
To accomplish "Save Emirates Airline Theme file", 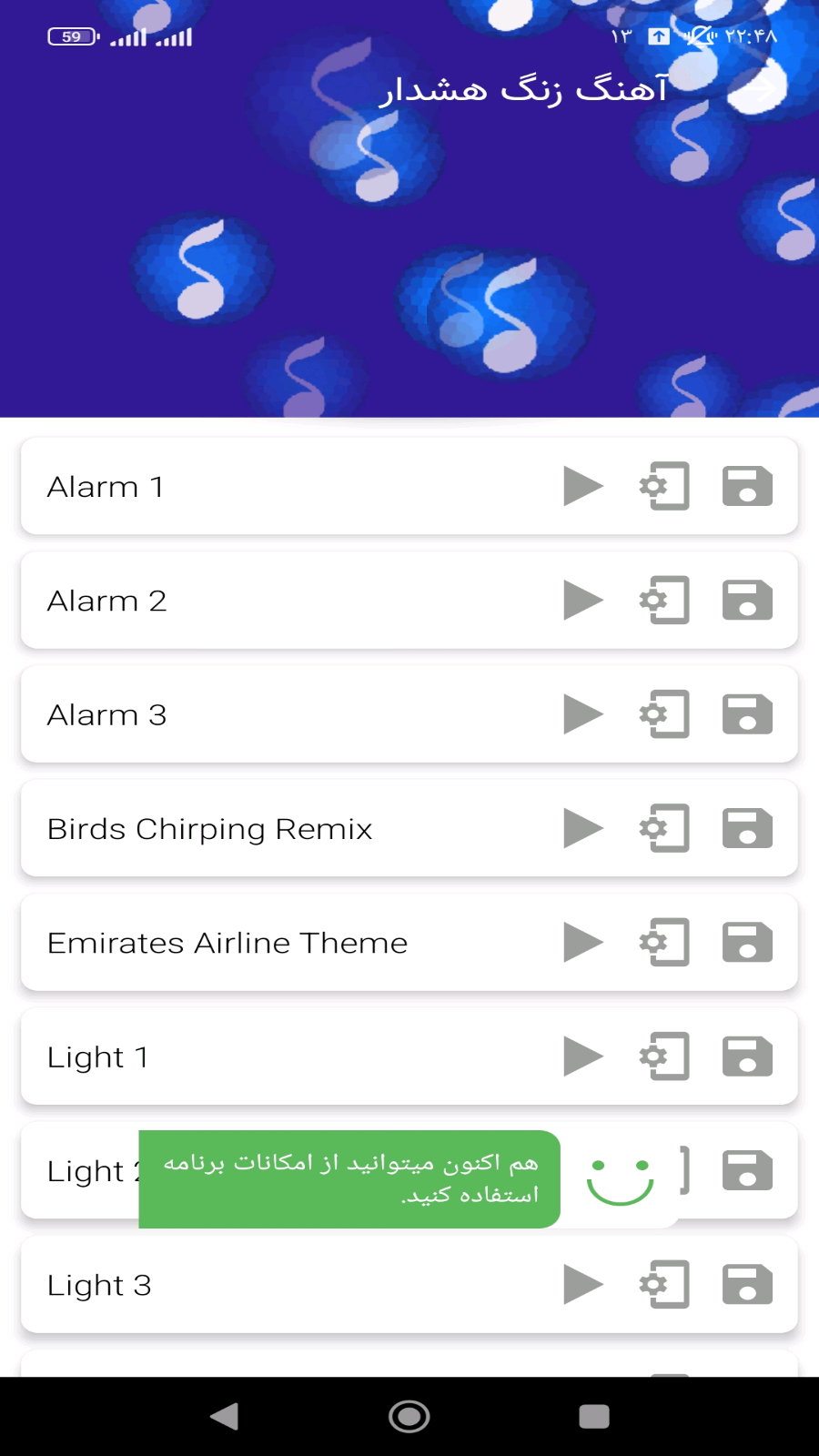I will 747,942.
